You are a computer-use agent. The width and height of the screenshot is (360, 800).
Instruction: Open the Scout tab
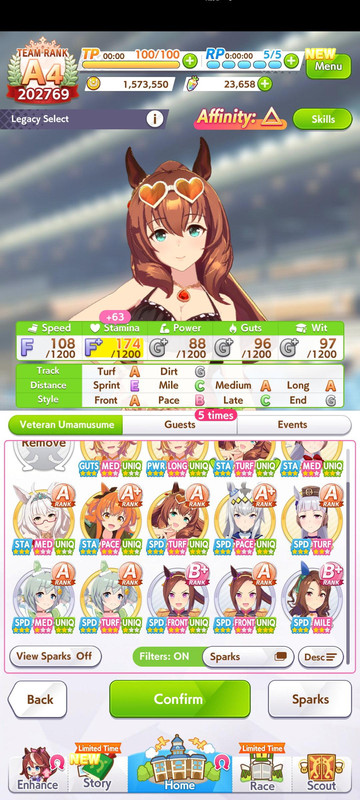[321, 769]
